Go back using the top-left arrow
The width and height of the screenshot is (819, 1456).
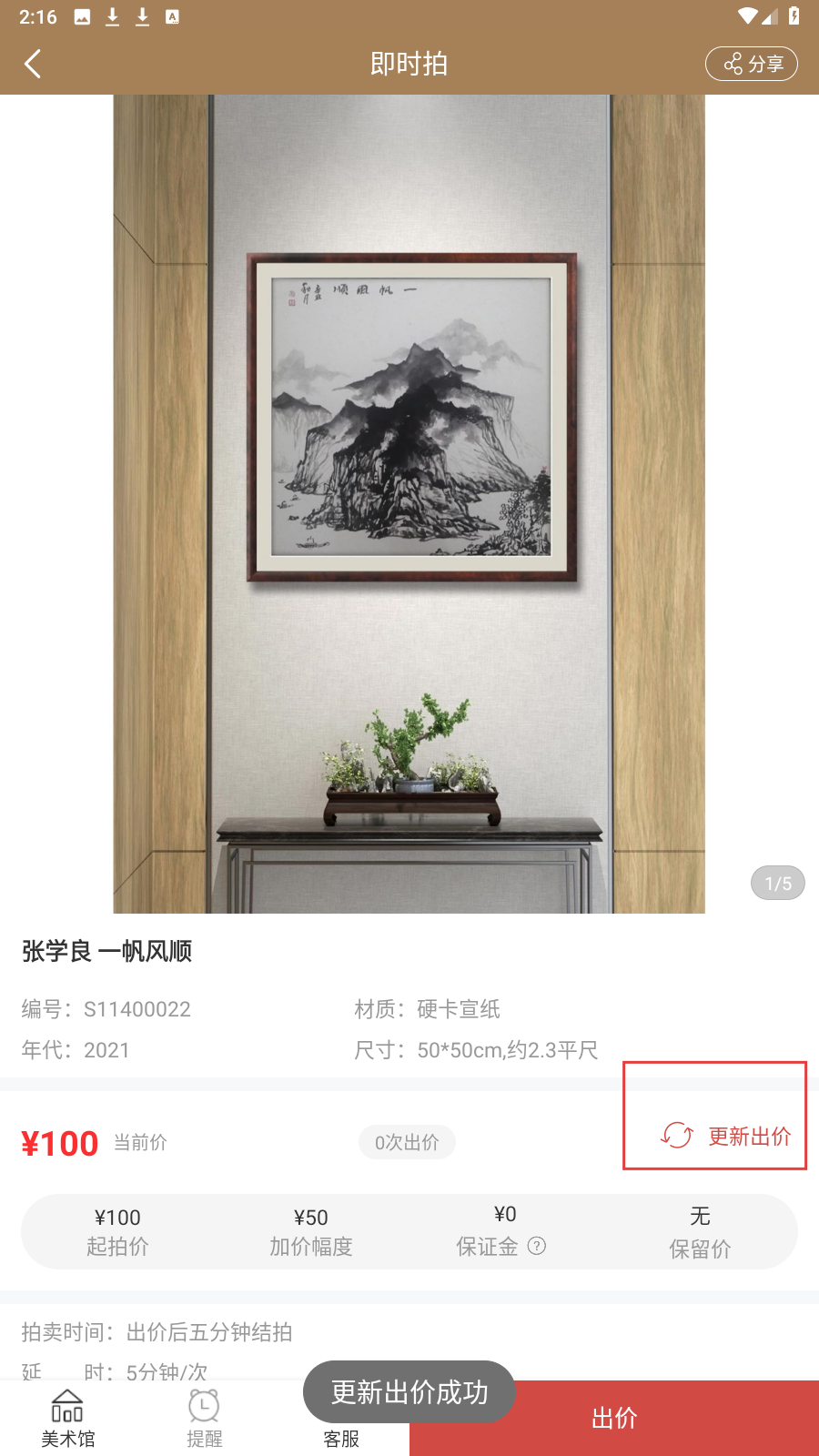tap(33, 64)
